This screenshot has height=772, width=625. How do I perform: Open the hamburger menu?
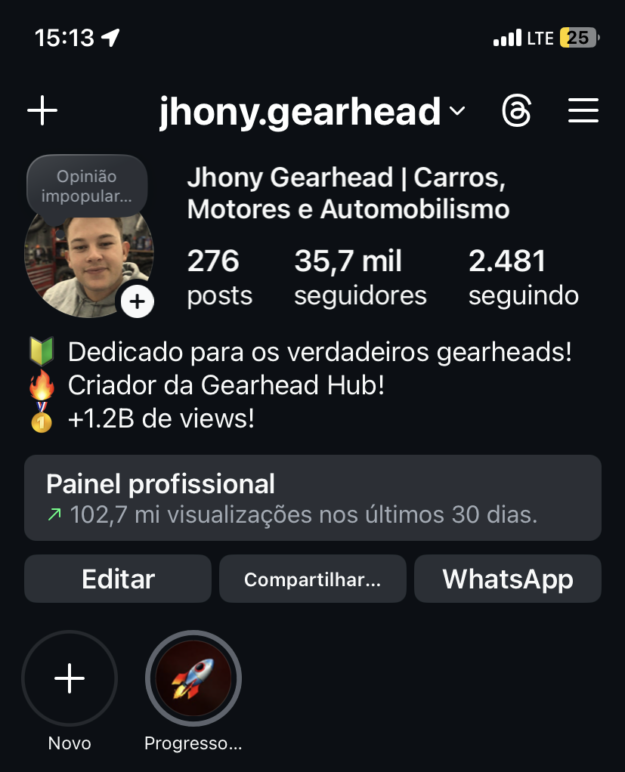point(583,111)
